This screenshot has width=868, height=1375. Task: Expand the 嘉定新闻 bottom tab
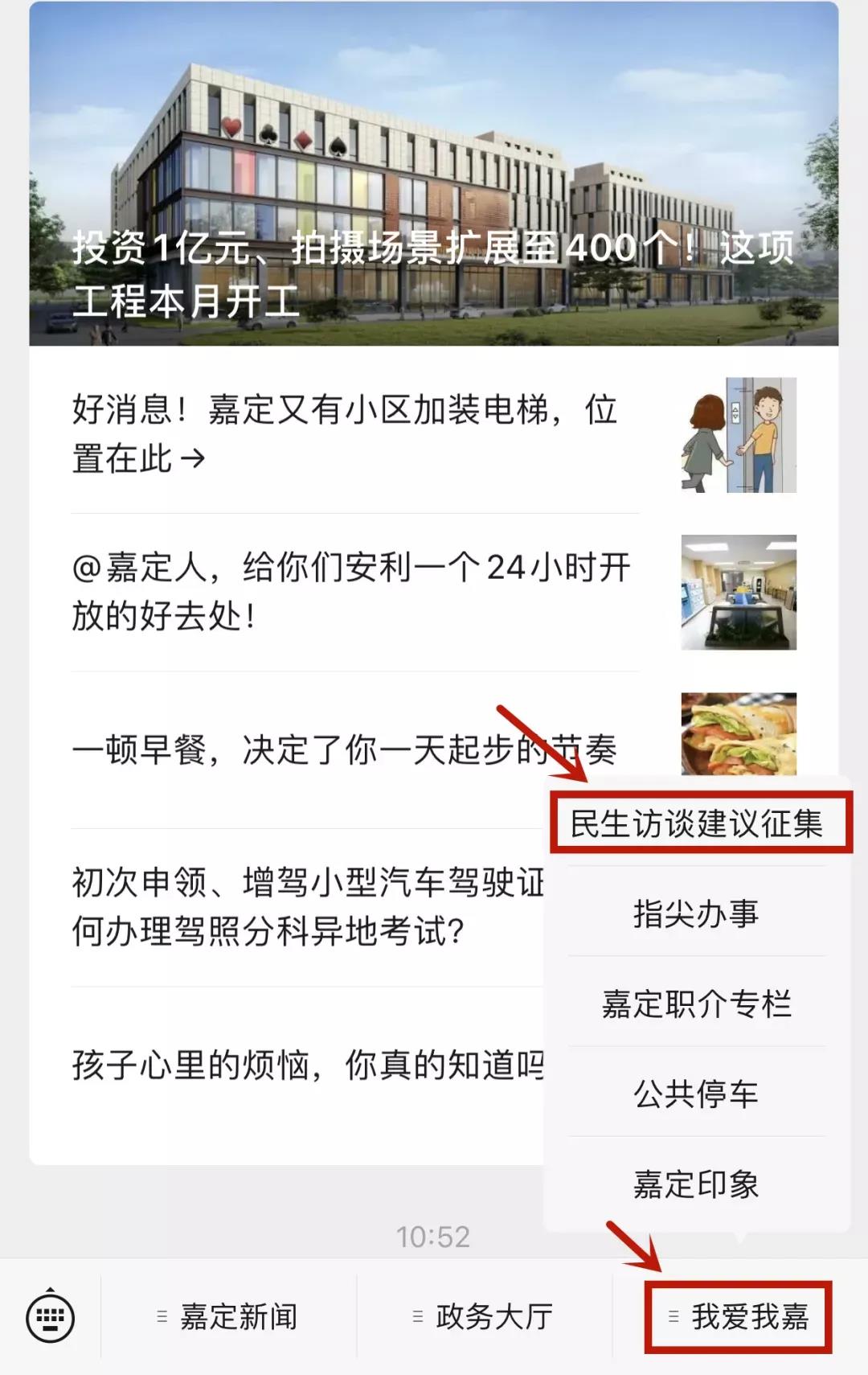pos(237,1315)
